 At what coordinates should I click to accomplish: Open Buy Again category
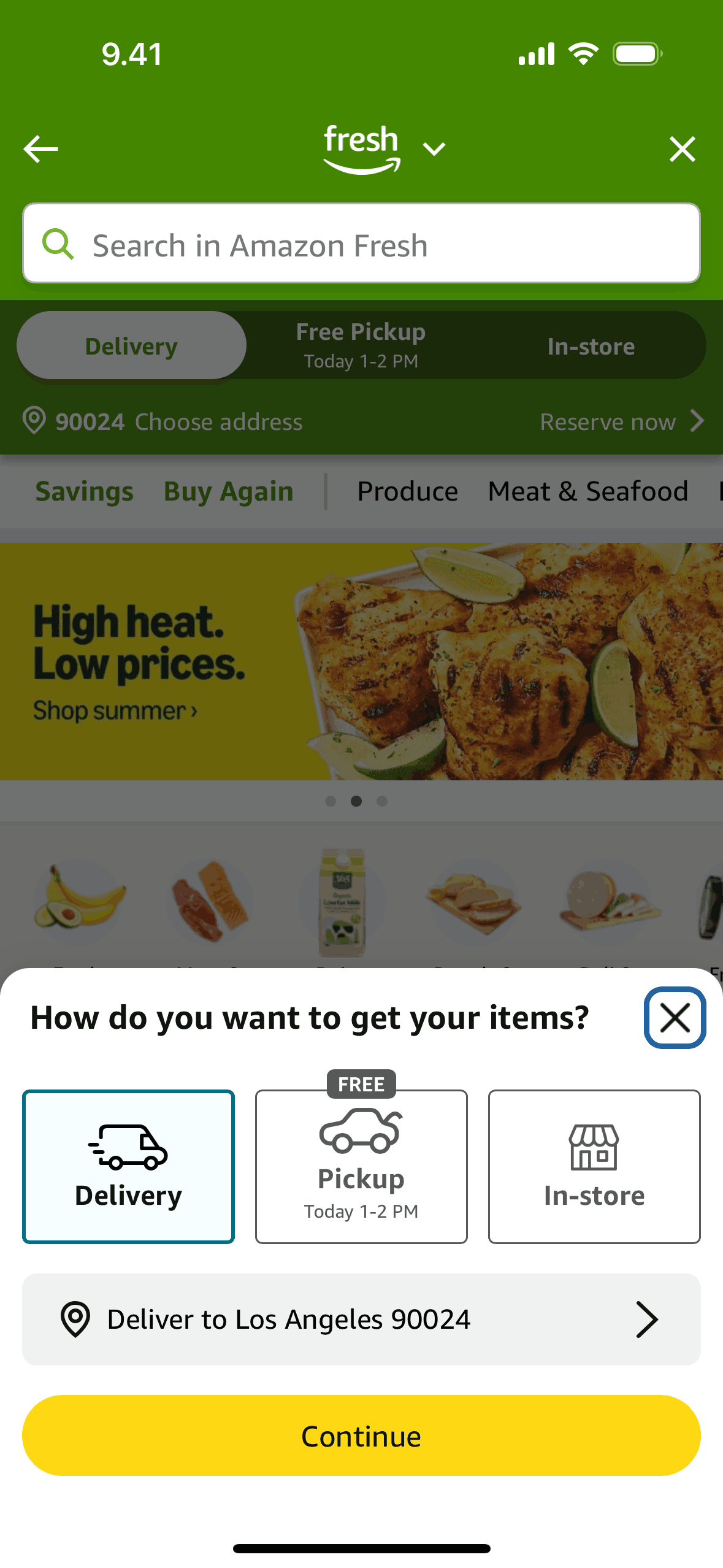point(228,491)
